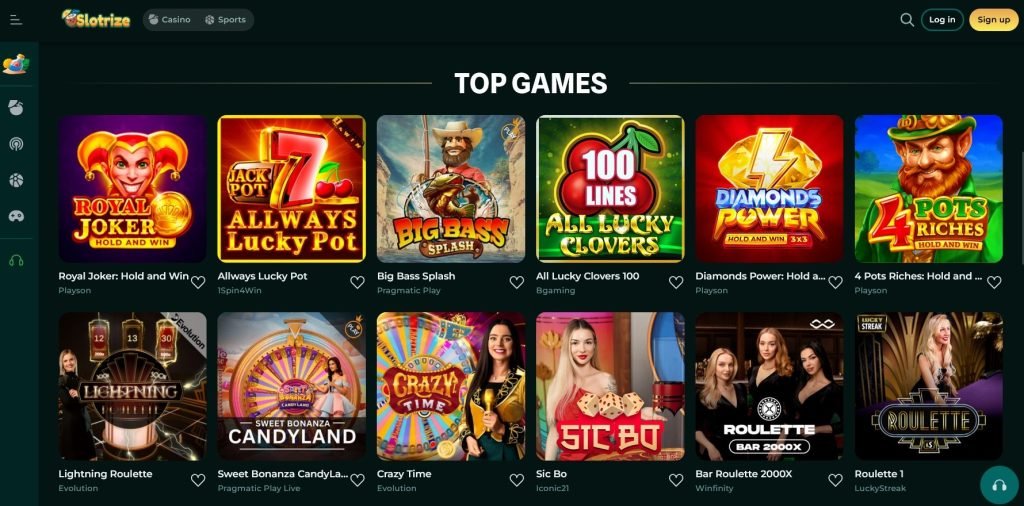Screen dimensions: 1024x506
Task: Open the hamburger menu
Action: 16,19
